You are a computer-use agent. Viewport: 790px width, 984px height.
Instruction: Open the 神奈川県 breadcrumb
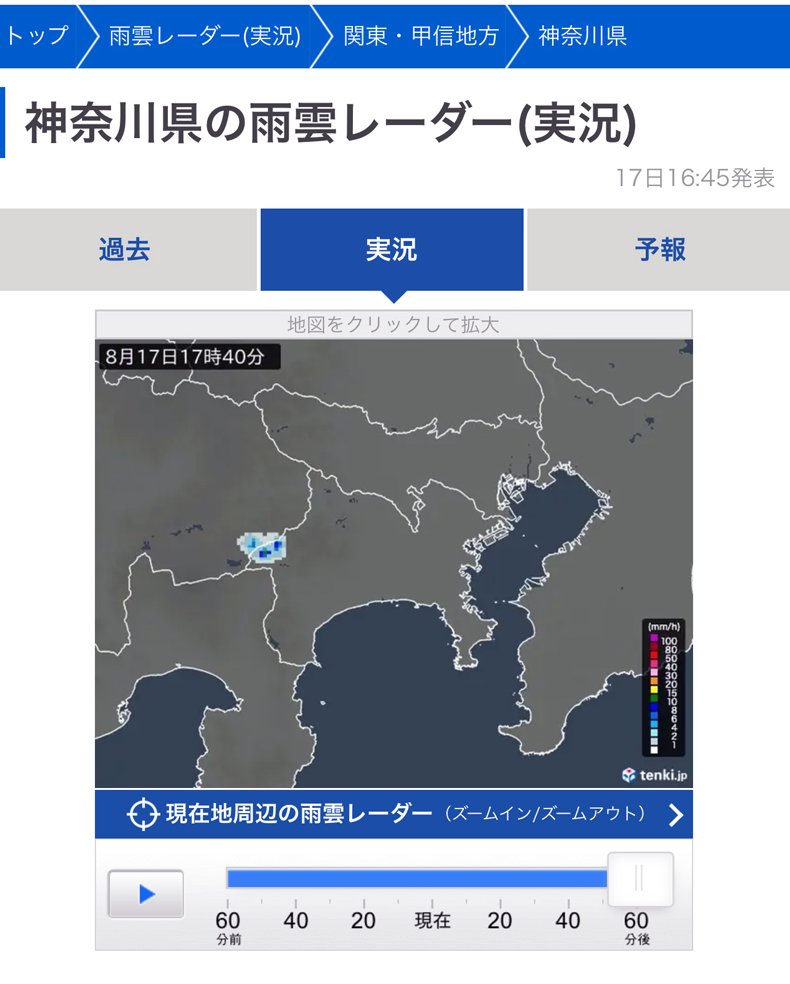coord(582,37)
